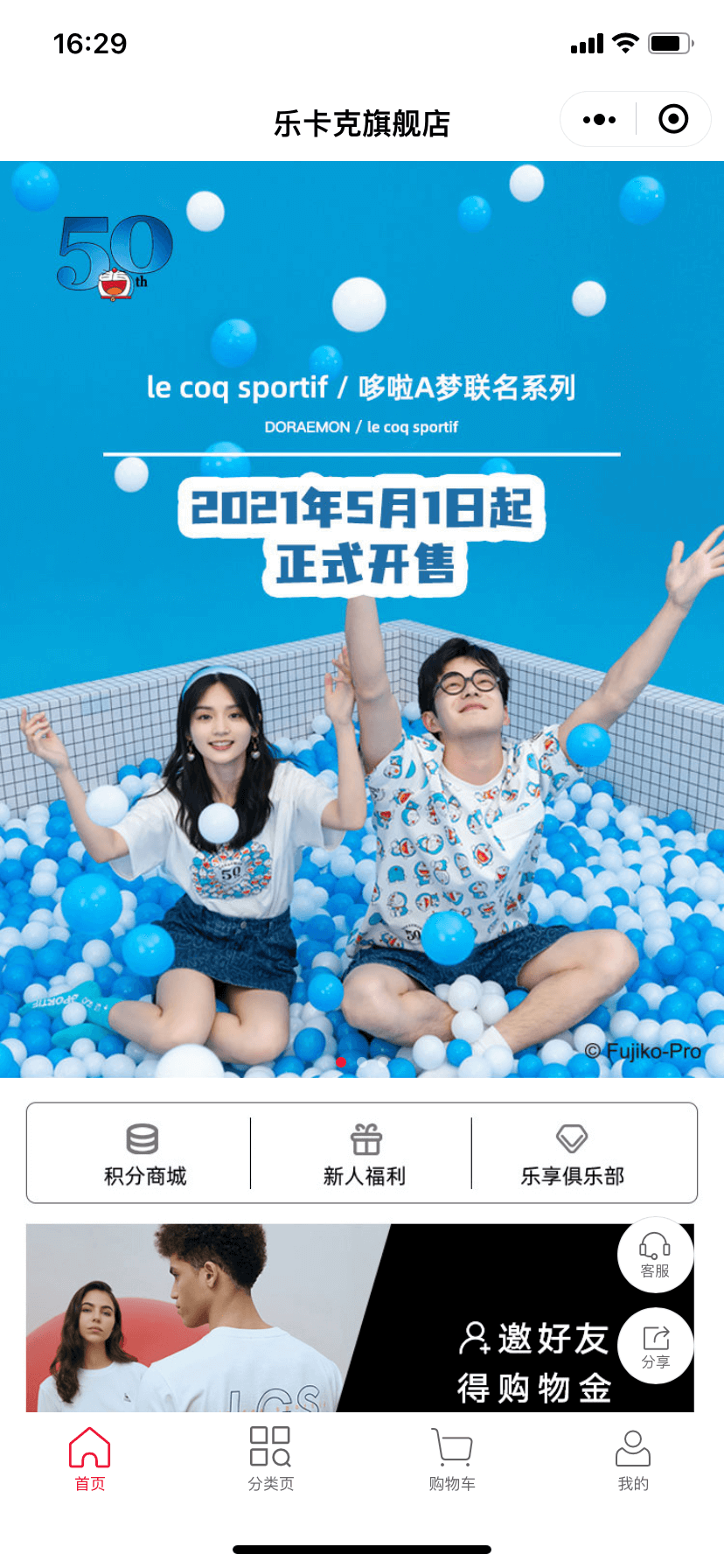Open the Doraemon collaboration banner
724x1568 pixels.
click(x=362, y=612)
